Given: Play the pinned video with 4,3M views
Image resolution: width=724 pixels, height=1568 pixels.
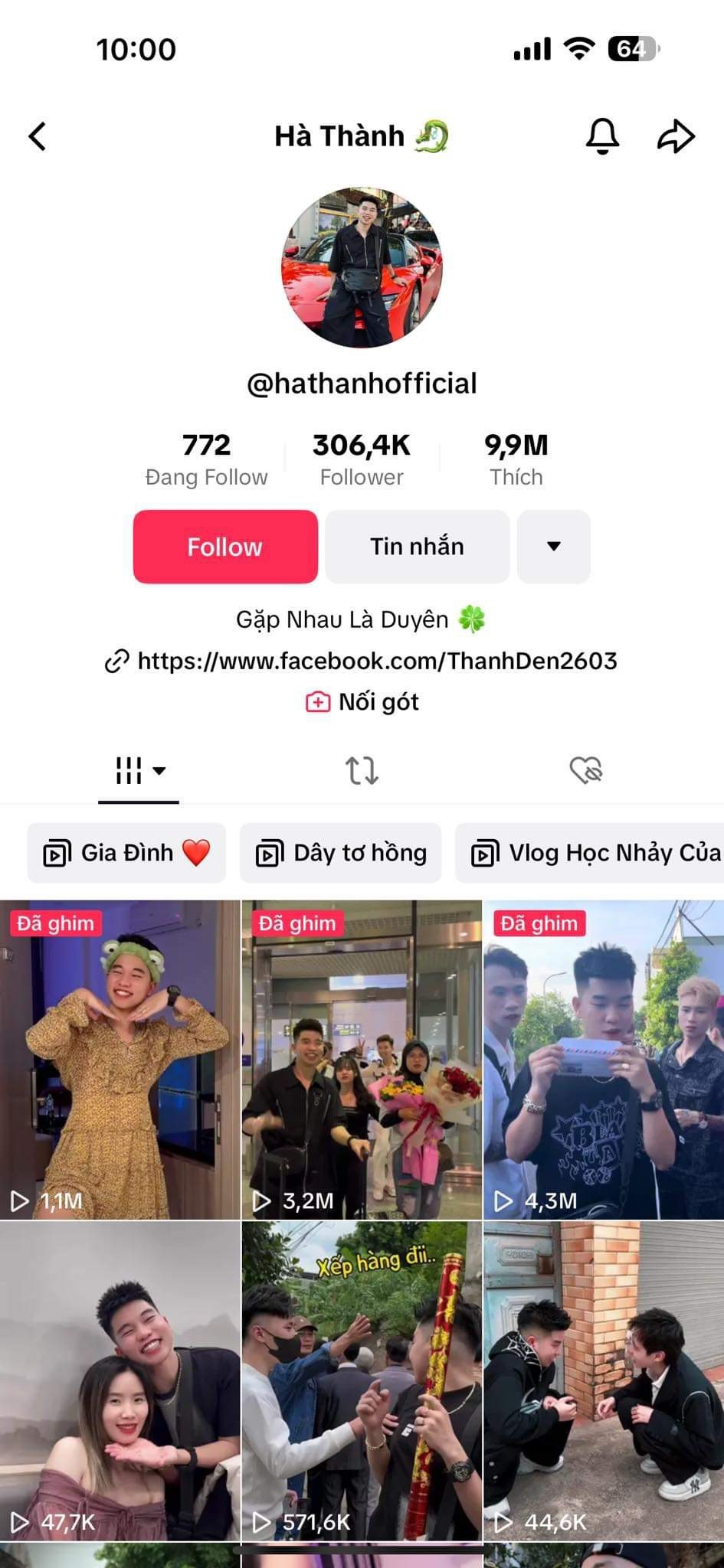Looking at the screenshot, I should pyautogui.click(x=604, y=1060).
